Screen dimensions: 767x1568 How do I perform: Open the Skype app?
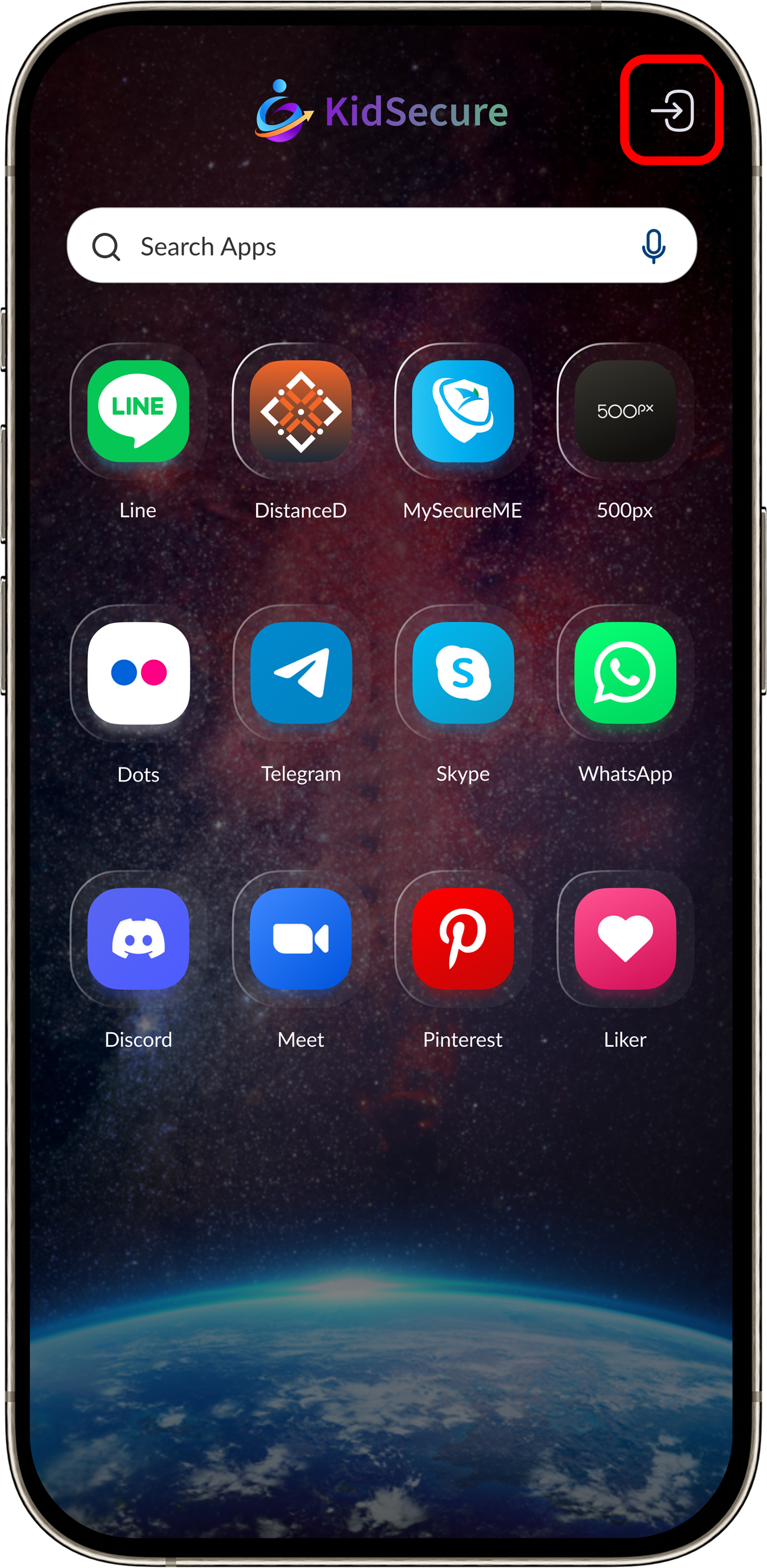click(x=462, y=673)
